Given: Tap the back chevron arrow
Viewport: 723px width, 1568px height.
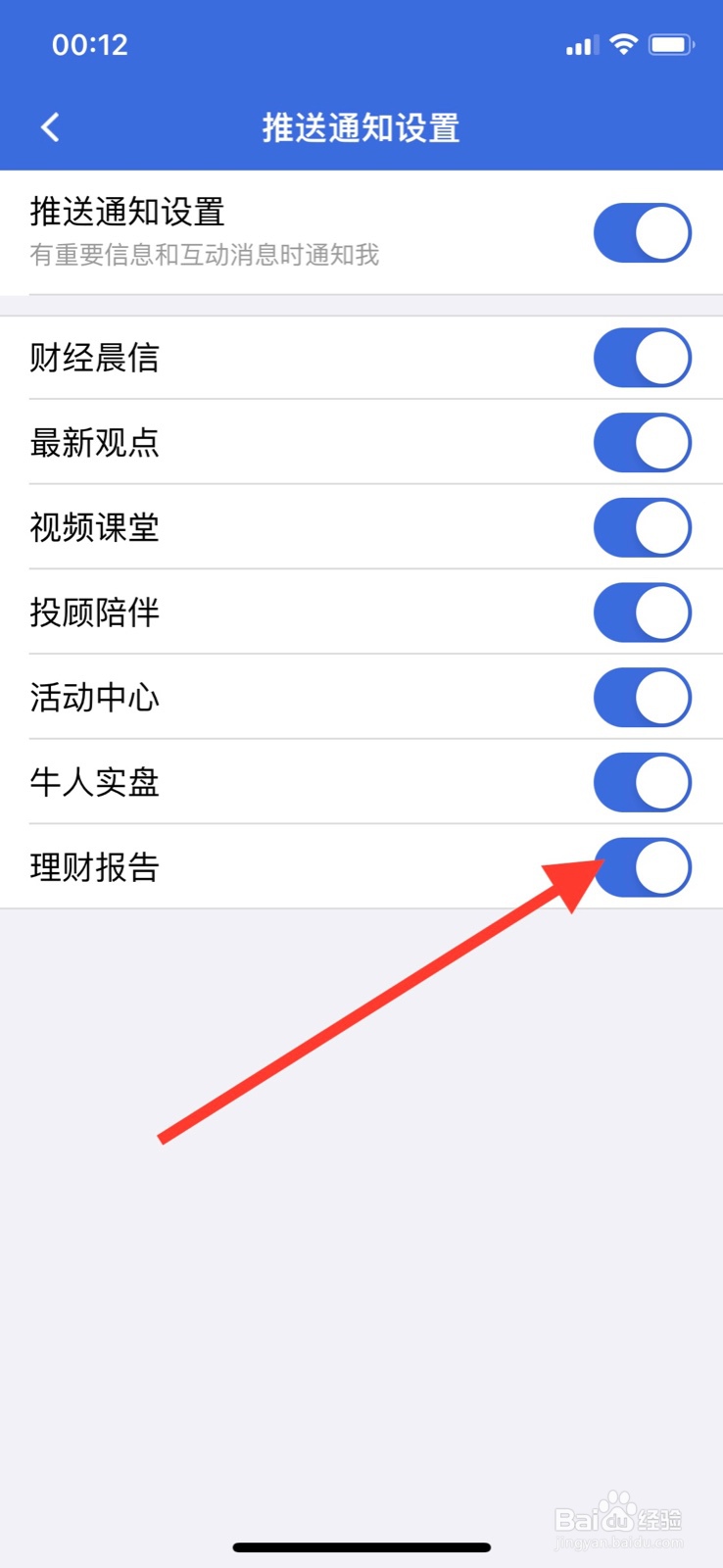Looking at the screenshot, I should [x=49, y=126].
